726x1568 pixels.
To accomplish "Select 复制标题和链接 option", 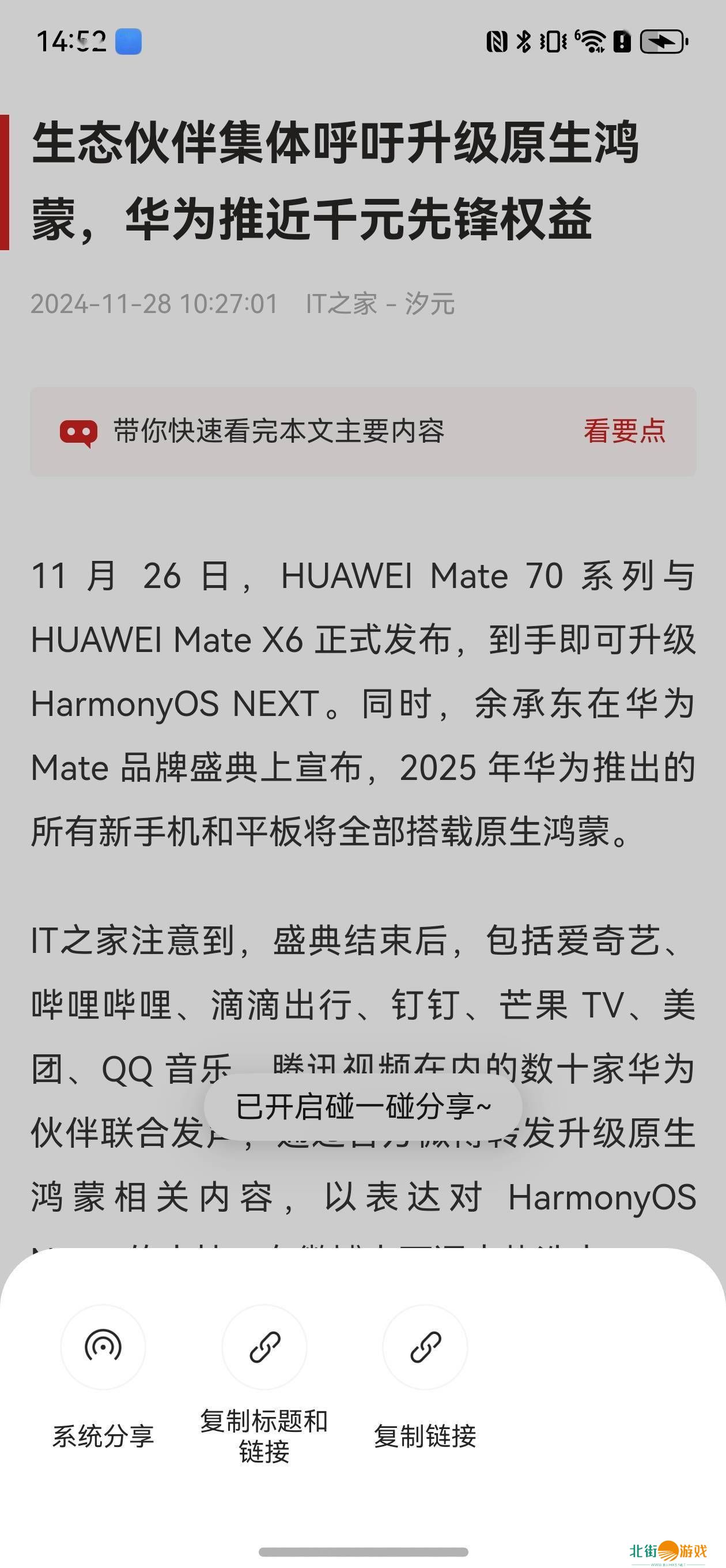I will 264,1347.
